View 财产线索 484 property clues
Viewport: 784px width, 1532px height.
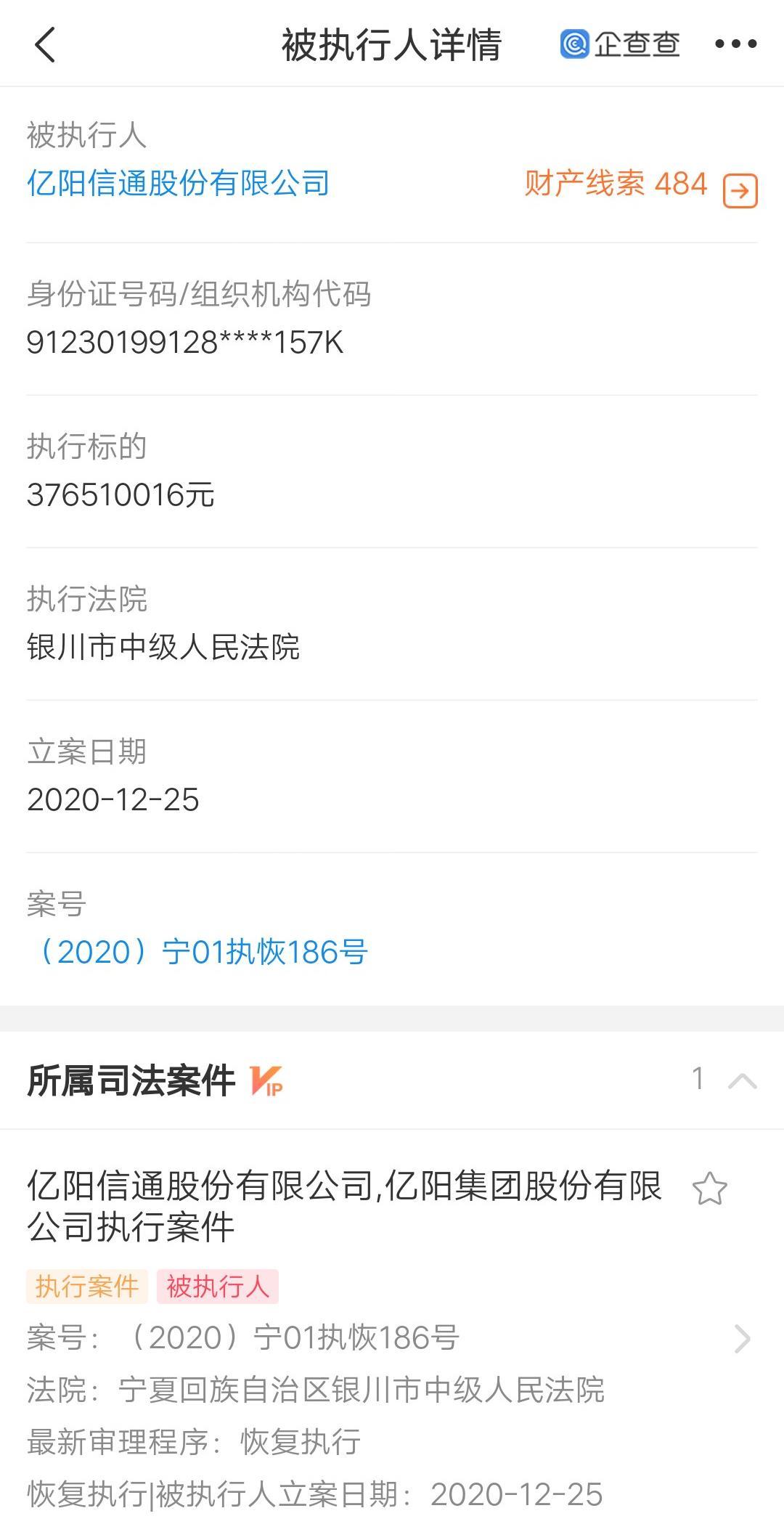pyautogui.click(x=640, y=186)
